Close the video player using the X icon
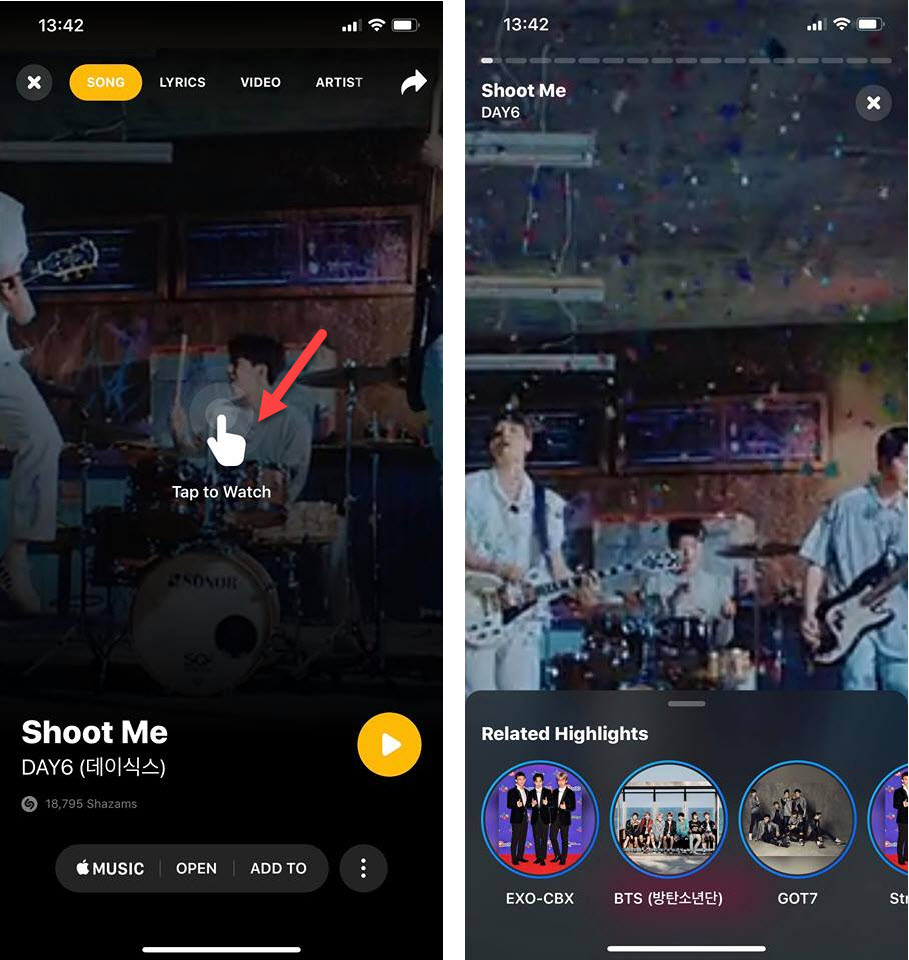 click(x=873, y=102)
